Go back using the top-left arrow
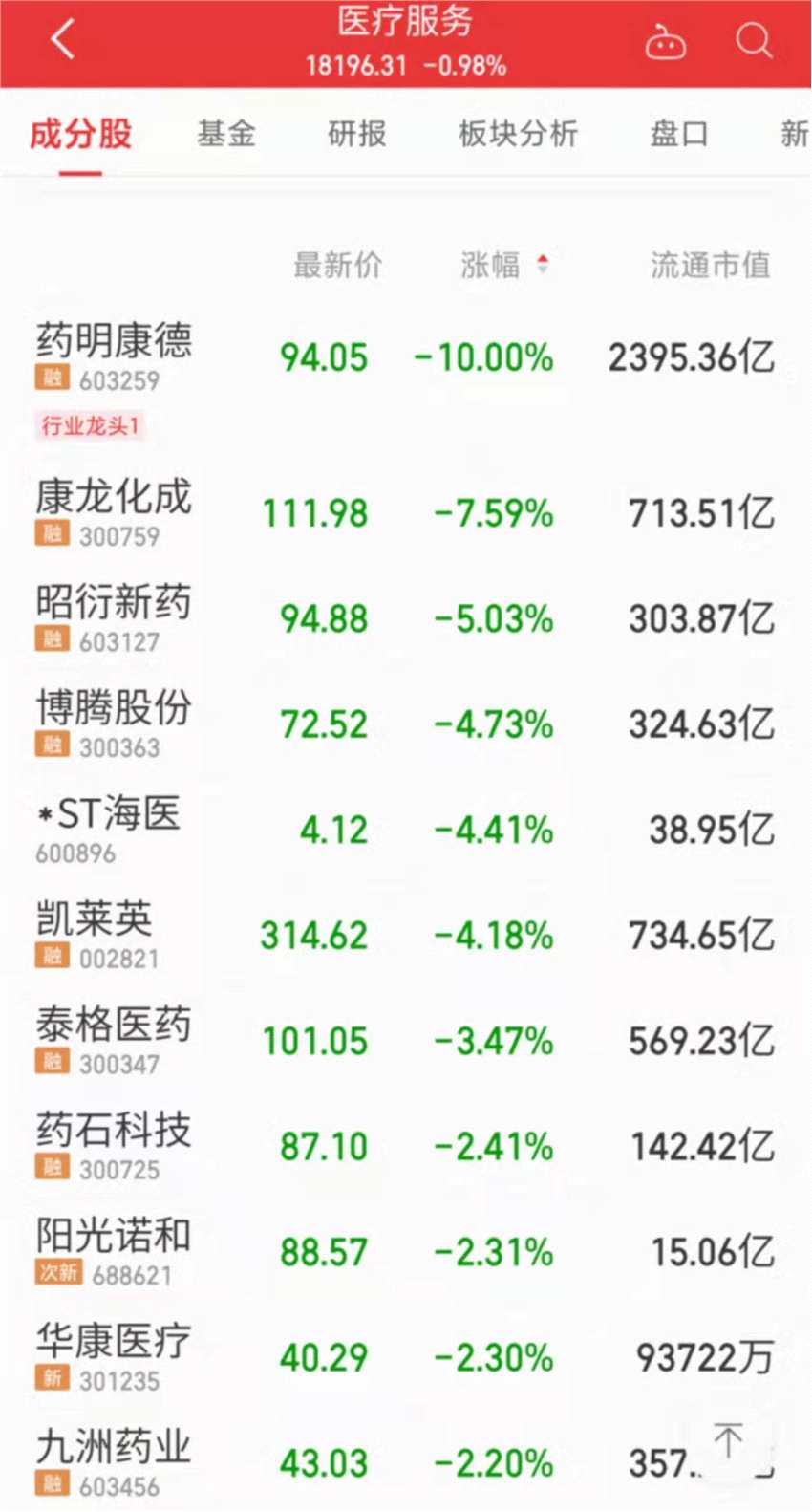 point(63,40)
